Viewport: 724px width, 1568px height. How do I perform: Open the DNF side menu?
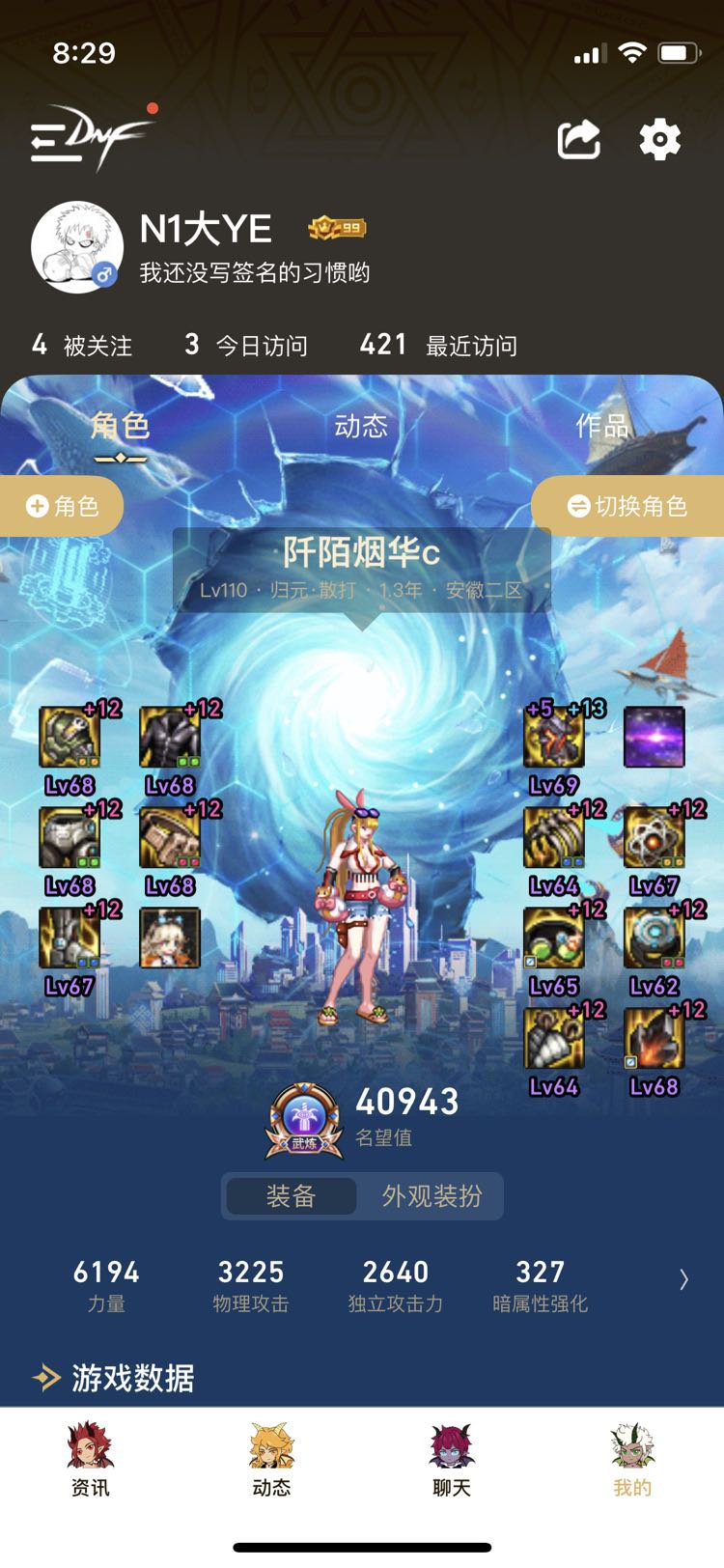pos(87,138)
